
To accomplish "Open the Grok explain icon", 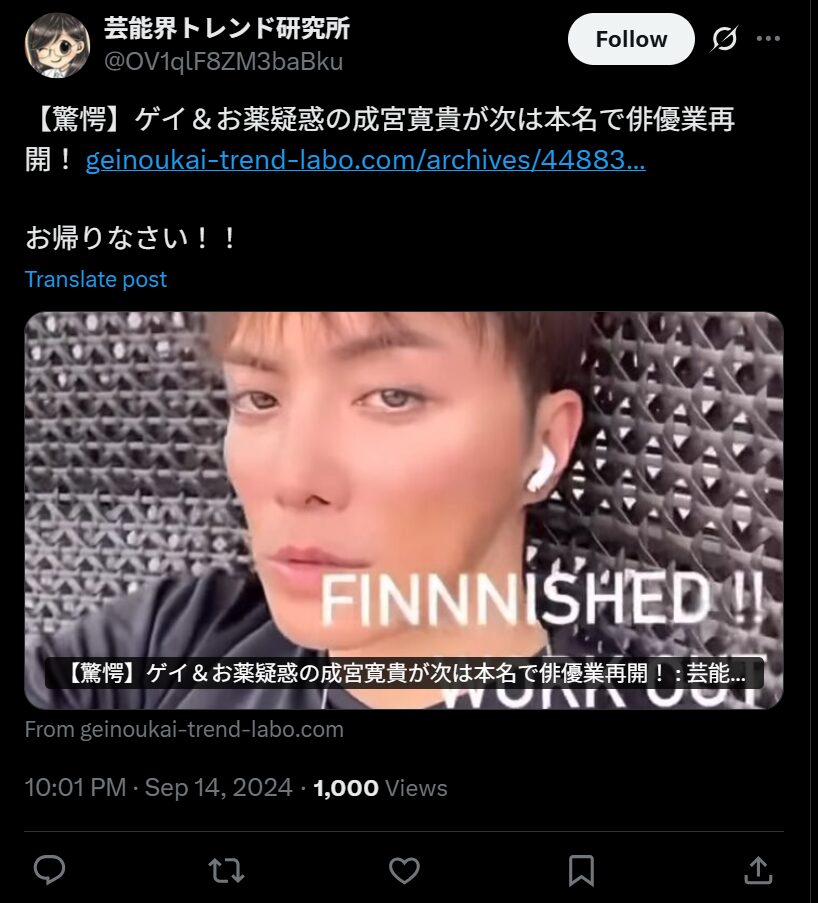I will (x=724, y=40).
